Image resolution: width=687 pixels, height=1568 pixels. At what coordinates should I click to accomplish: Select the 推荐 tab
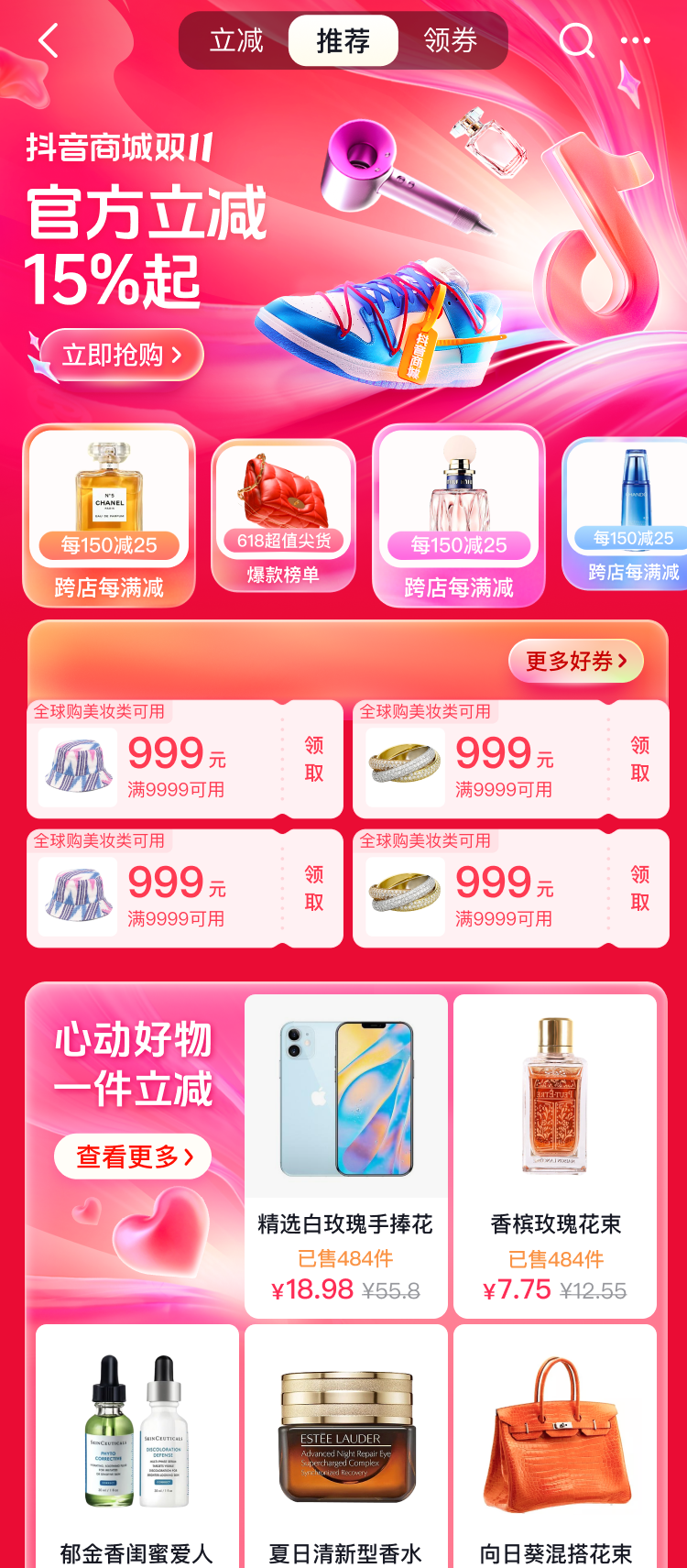(x=343, y=41)
